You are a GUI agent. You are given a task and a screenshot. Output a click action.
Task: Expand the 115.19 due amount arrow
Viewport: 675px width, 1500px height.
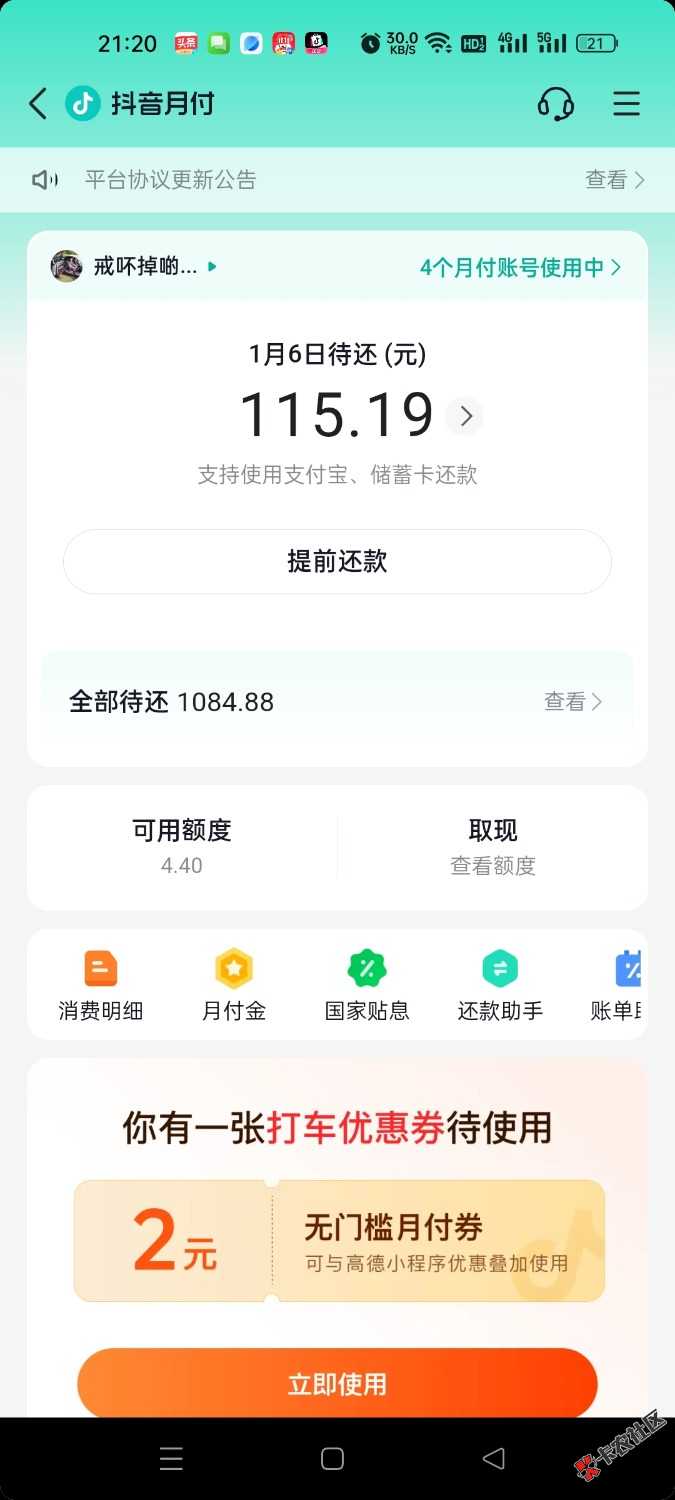(x=465, y=416)
